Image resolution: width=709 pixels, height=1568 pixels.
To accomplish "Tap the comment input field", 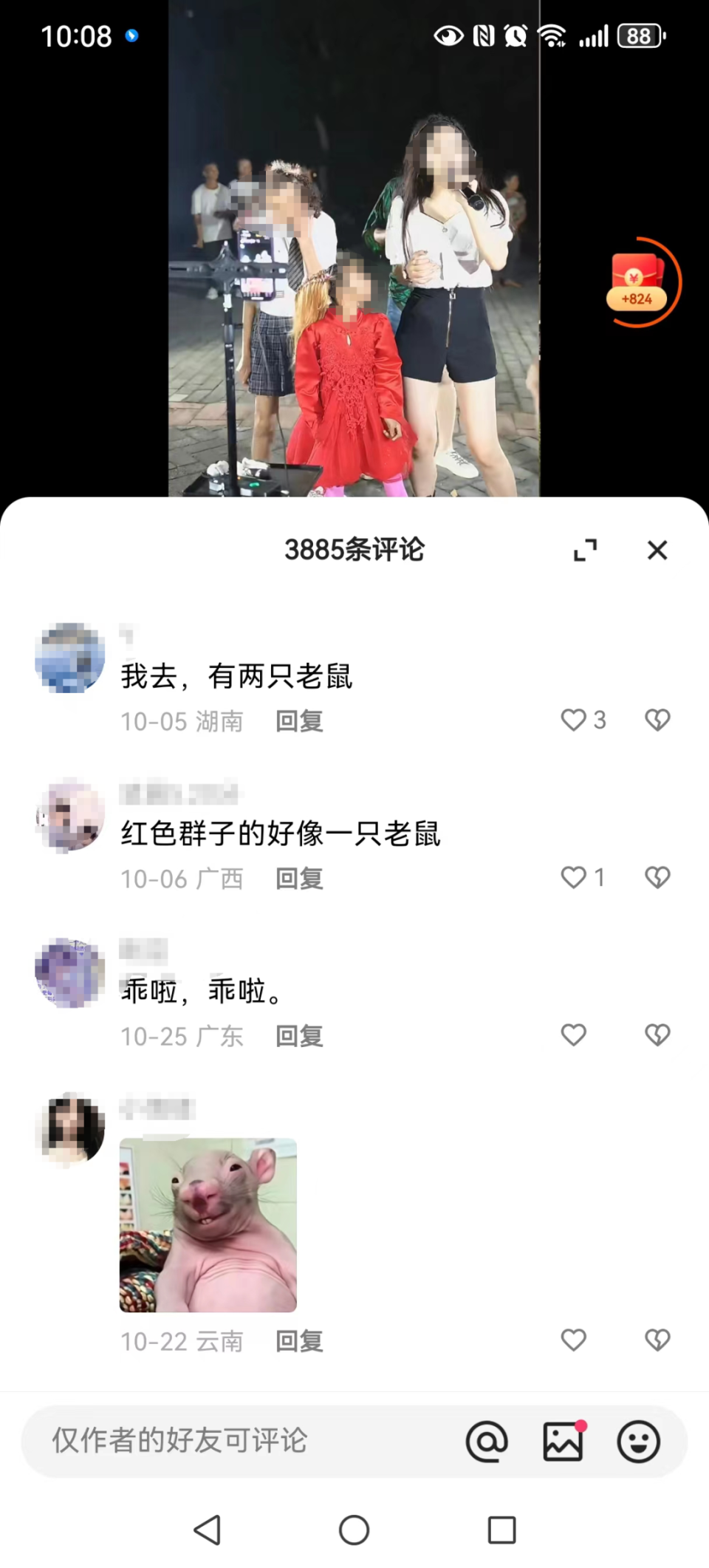I will point(222,1441).
